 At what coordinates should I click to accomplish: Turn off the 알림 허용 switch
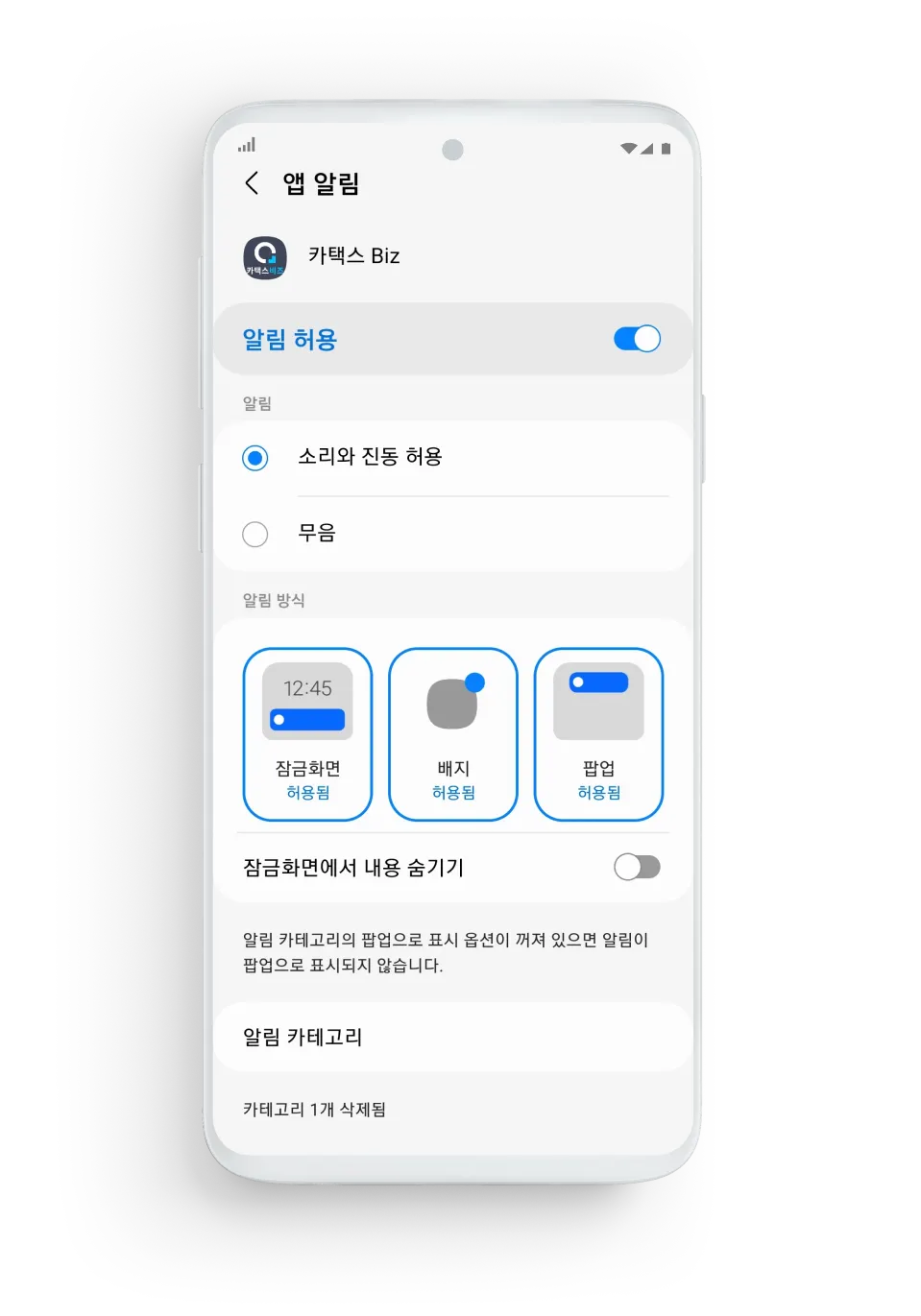pos(637,339)
